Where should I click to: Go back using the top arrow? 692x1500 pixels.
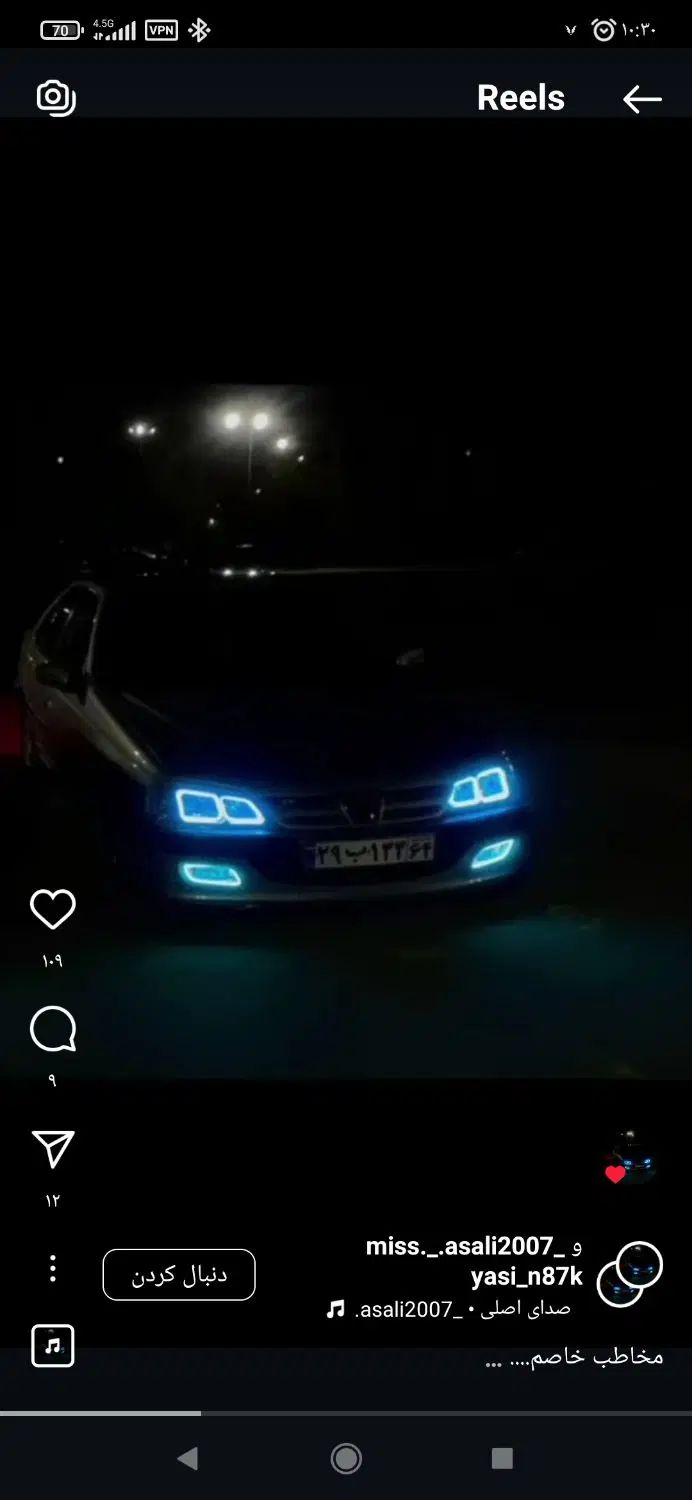641,98
